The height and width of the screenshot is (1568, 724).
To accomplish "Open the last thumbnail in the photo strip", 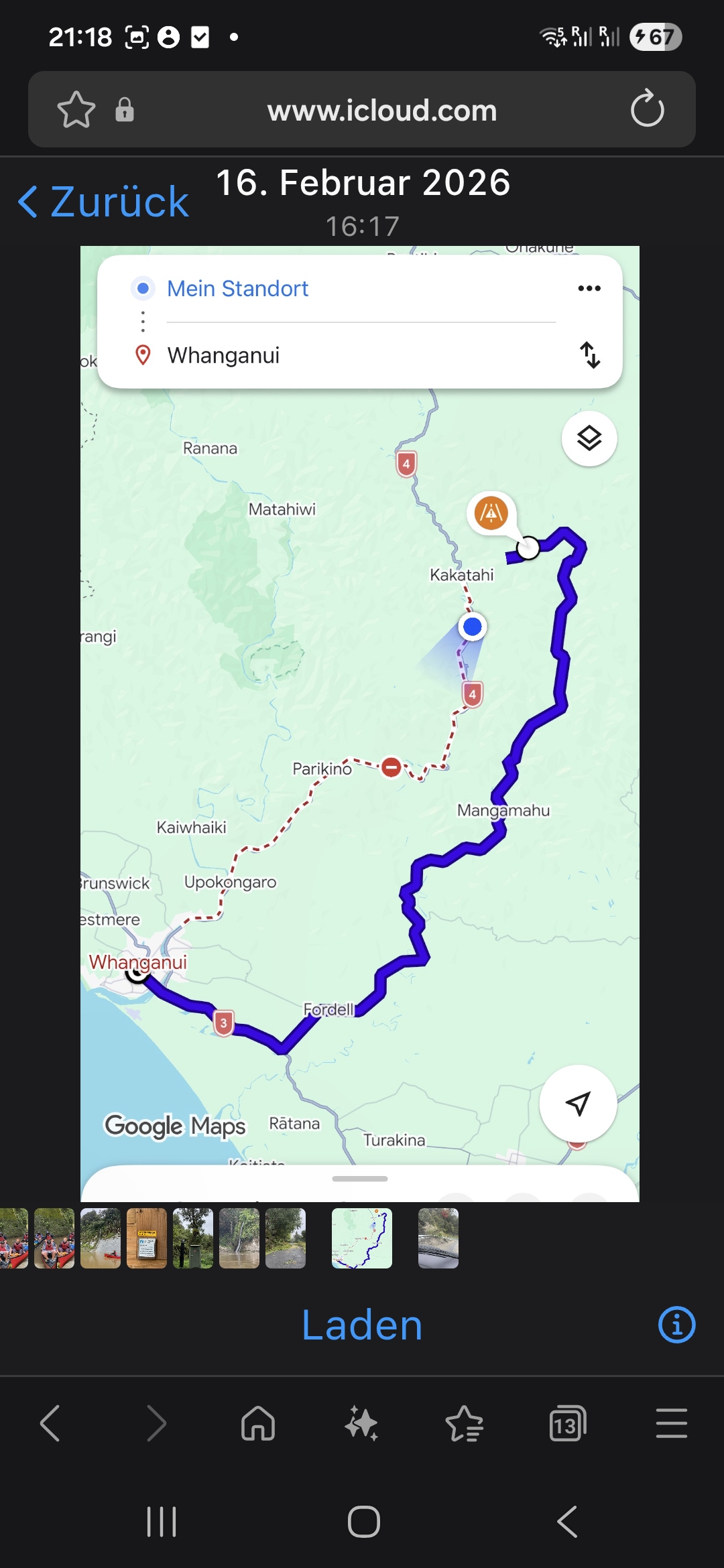I will (x=438, y=1238).
